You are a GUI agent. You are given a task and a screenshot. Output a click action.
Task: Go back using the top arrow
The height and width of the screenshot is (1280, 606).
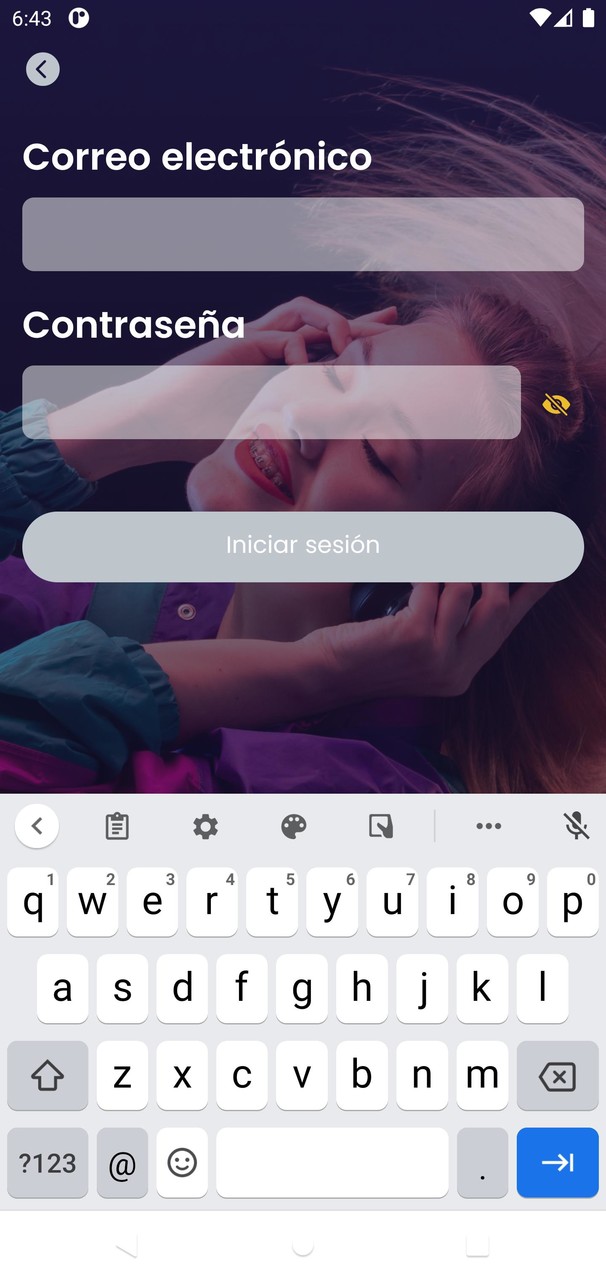click(42, 69)
